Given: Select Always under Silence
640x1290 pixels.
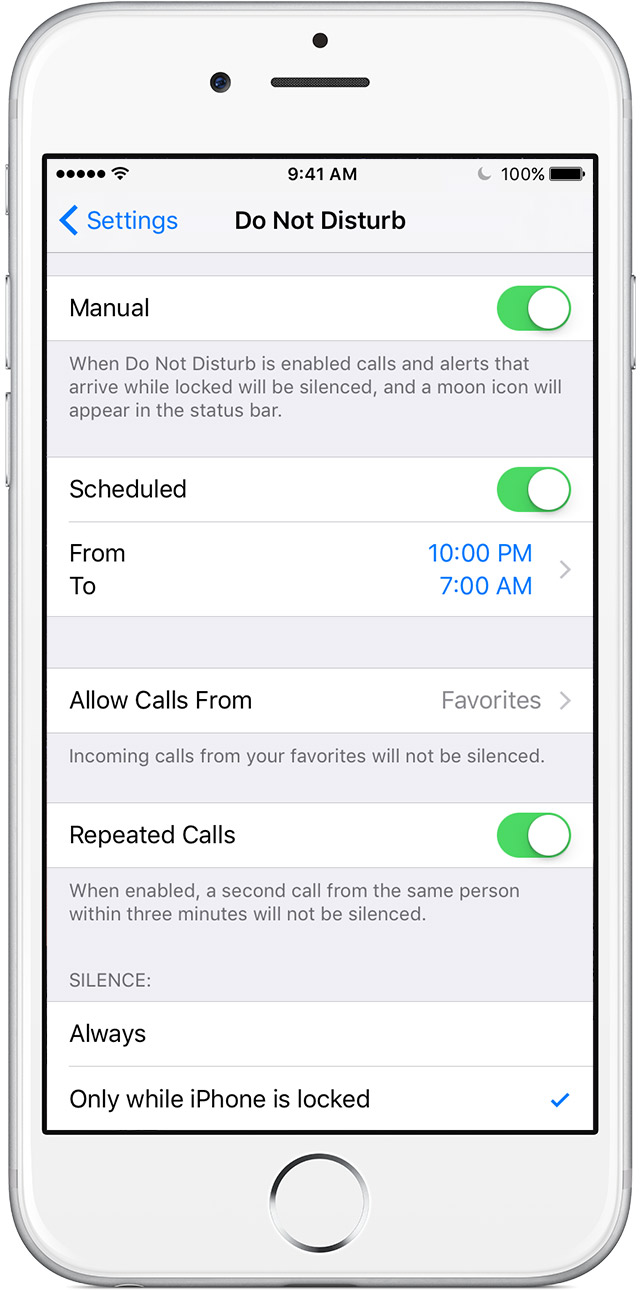Looking at the screenshot, I should [x=320, y=1034].
